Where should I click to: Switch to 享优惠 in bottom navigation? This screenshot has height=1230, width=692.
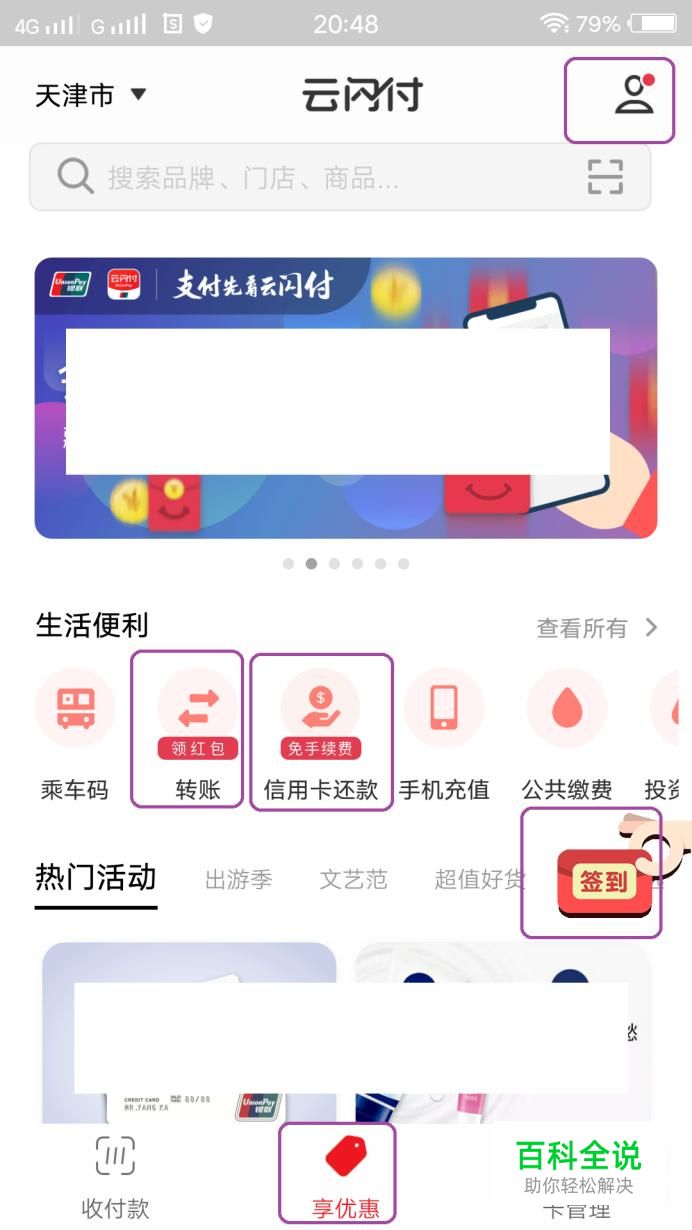pos(345,1180)
